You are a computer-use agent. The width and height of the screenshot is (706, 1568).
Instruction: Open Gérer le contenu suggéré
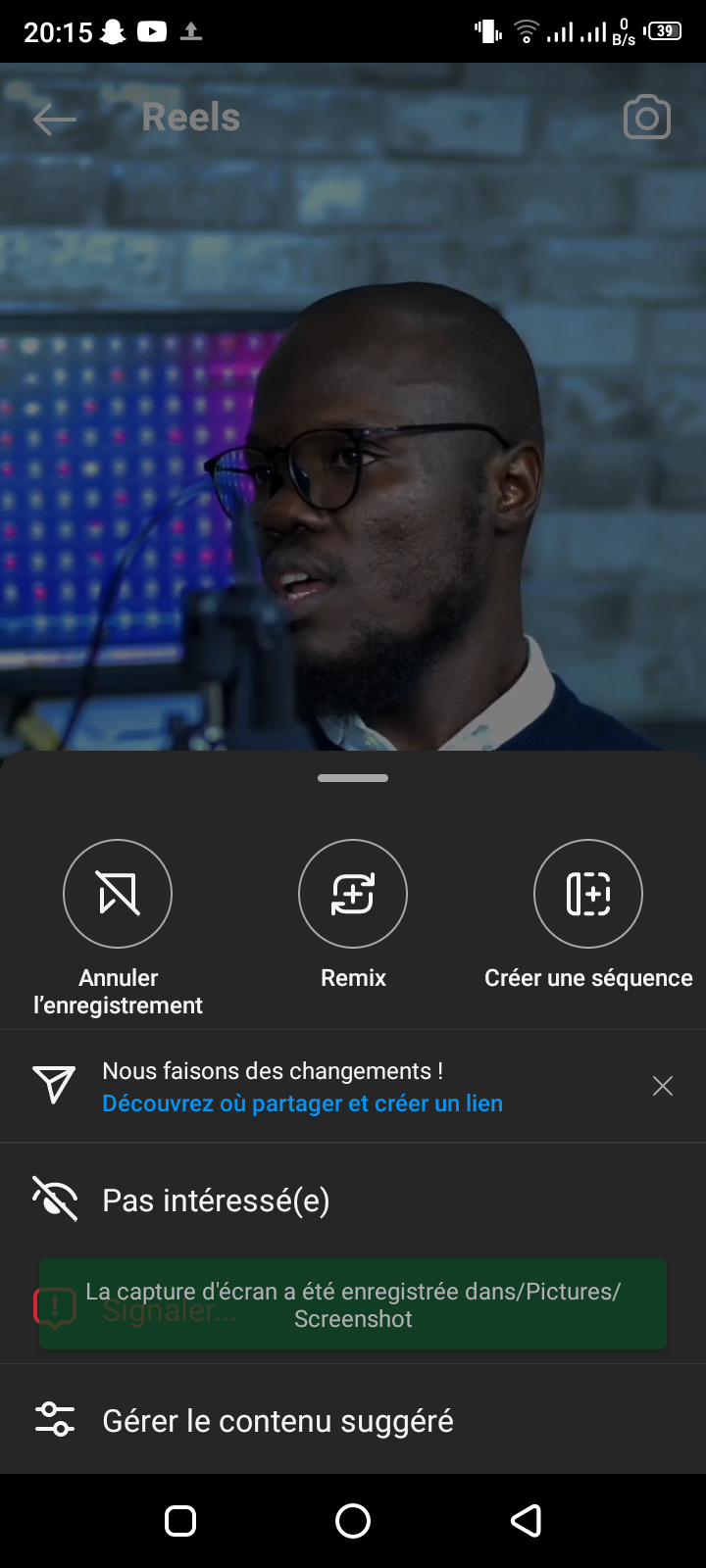[277, 1421]
